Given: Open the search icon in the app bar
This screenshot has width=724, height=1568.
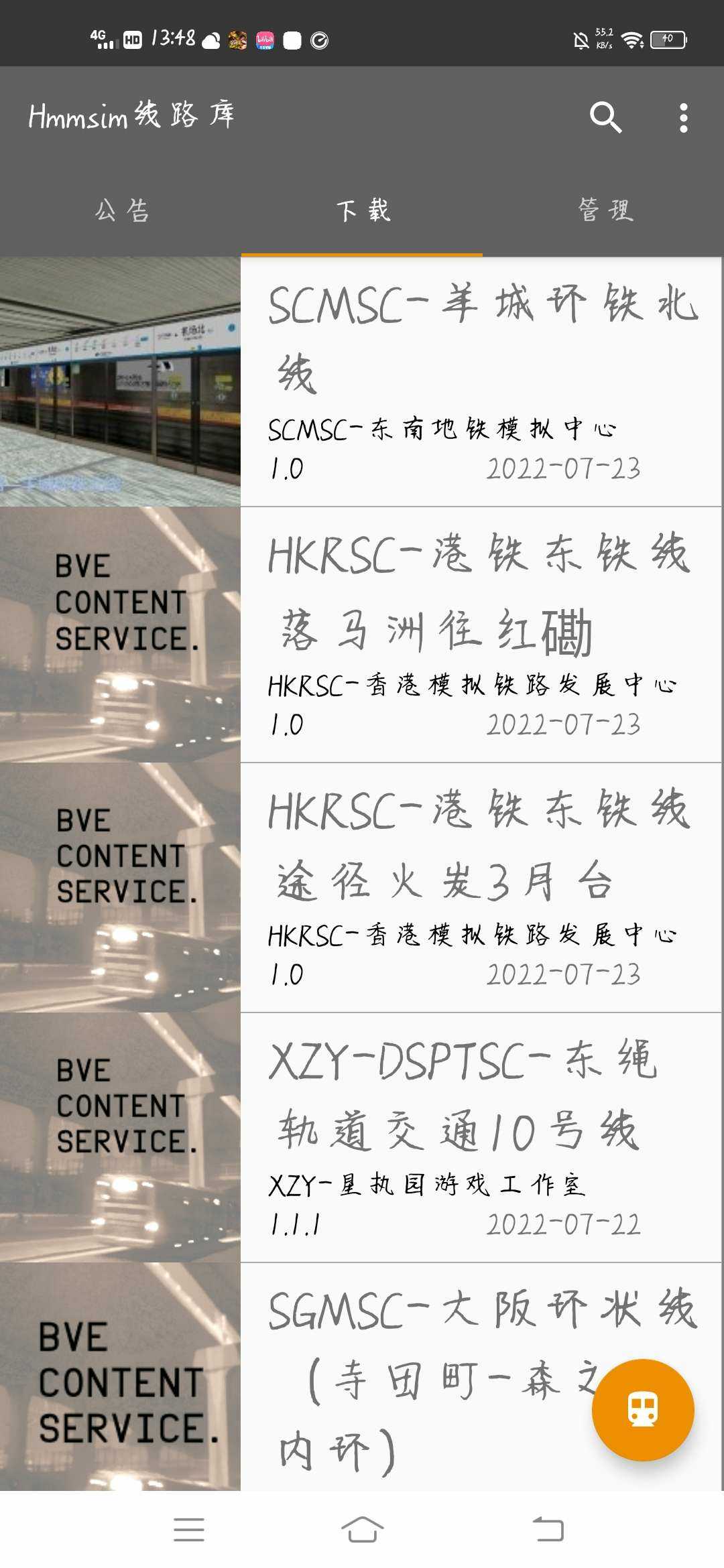Looking at the screenshot, I should 605,118.
